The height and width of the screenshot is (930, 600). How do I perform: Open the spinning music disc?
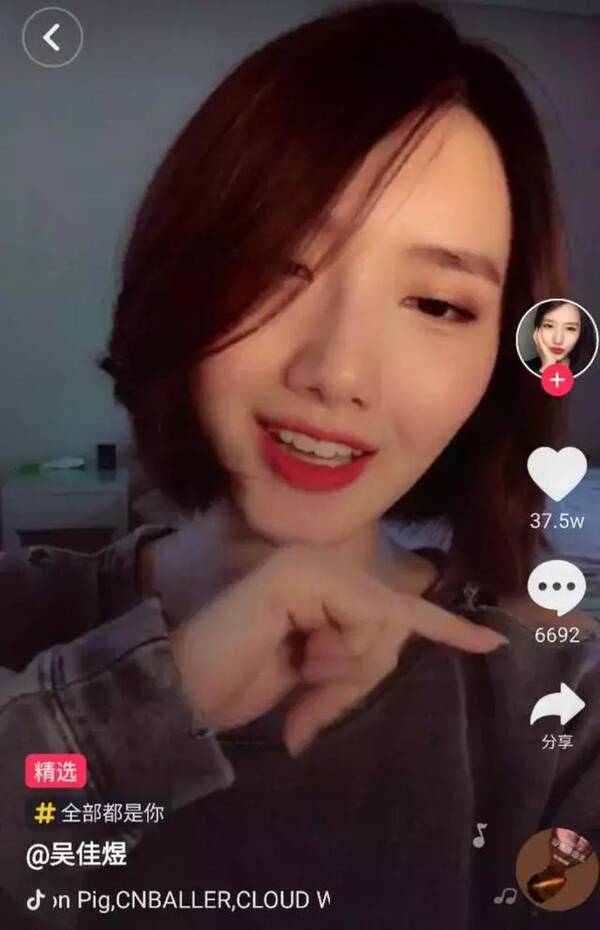[556, 870]
